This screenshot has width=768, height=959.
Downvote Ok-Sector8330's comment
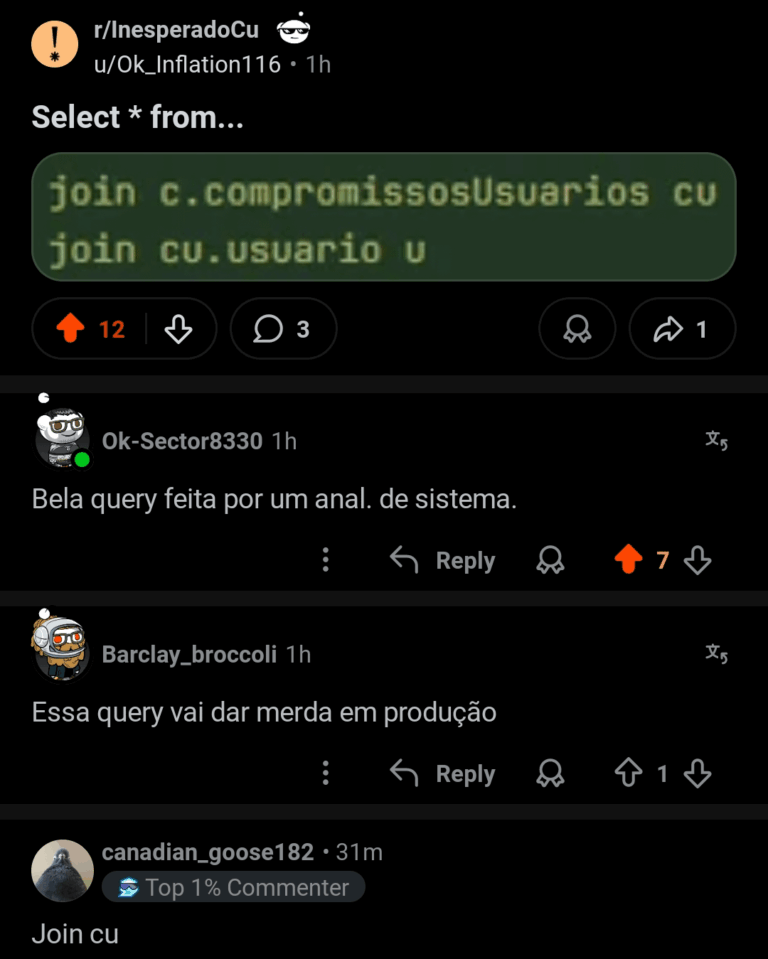point(697,560)
